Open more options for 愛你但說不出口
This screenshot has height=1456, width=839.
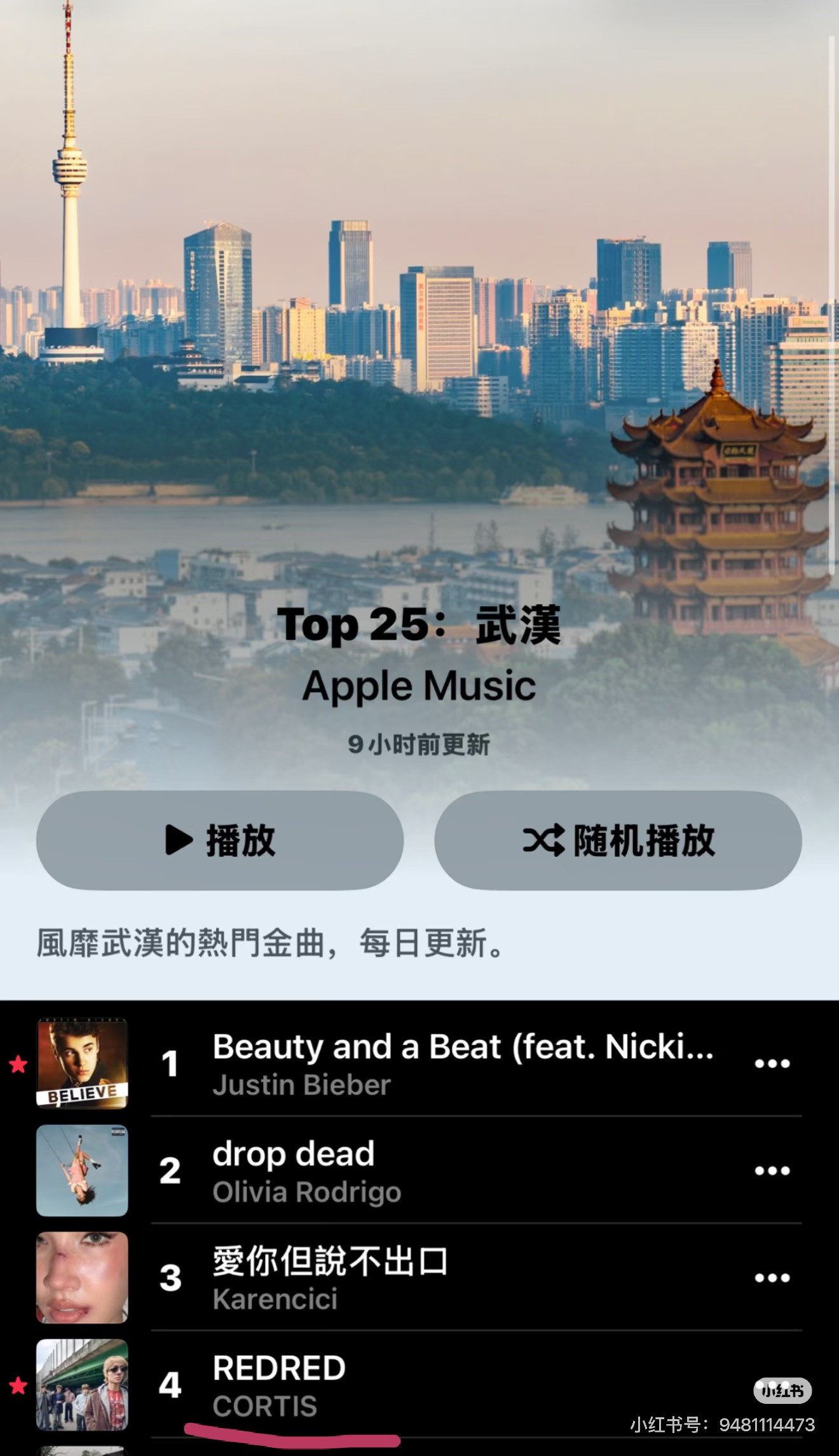pyautogui.click(x=772, y=1278)
